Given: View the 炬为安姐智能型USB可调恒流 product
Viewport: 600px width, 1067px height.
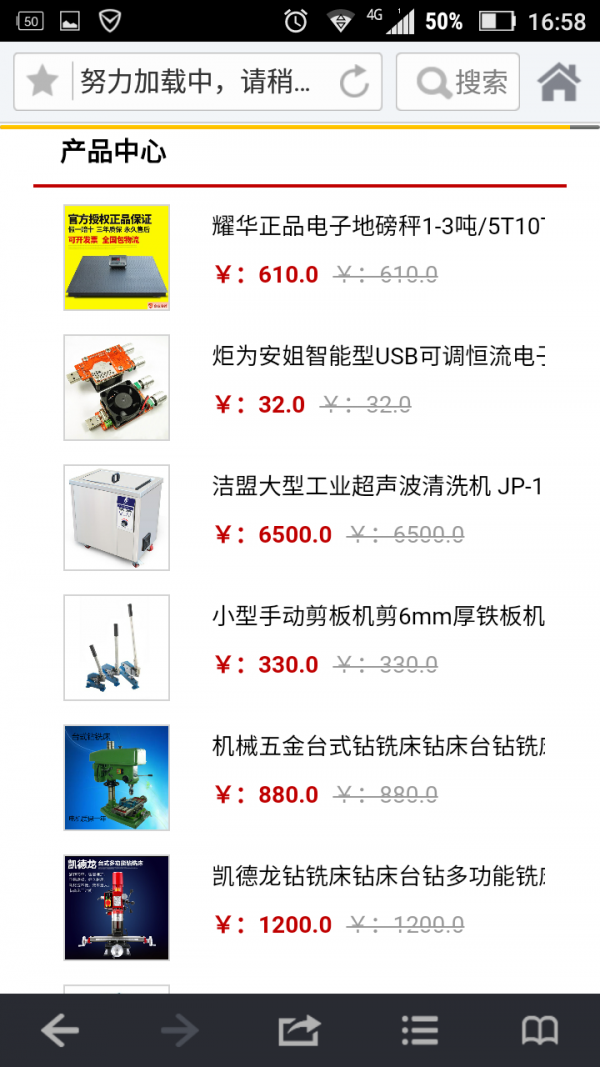Looking at the screenshot, I should [378, 355].
